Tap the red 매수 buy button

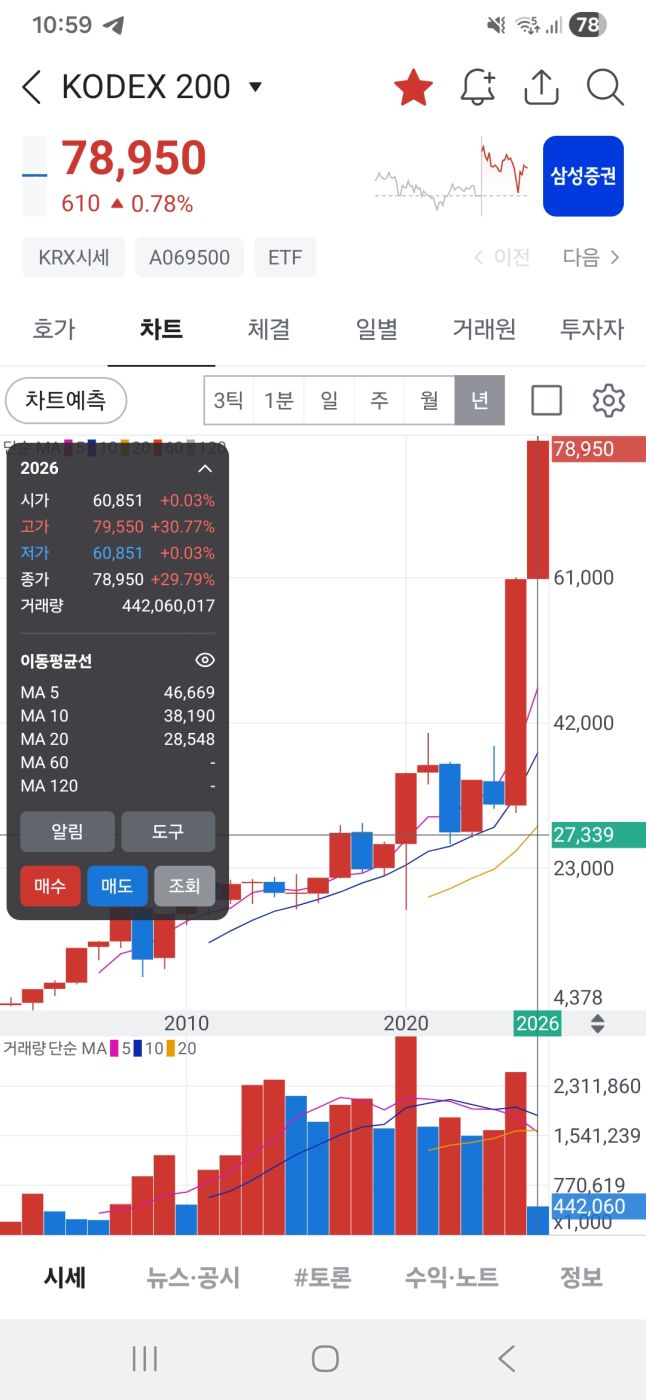50,885
